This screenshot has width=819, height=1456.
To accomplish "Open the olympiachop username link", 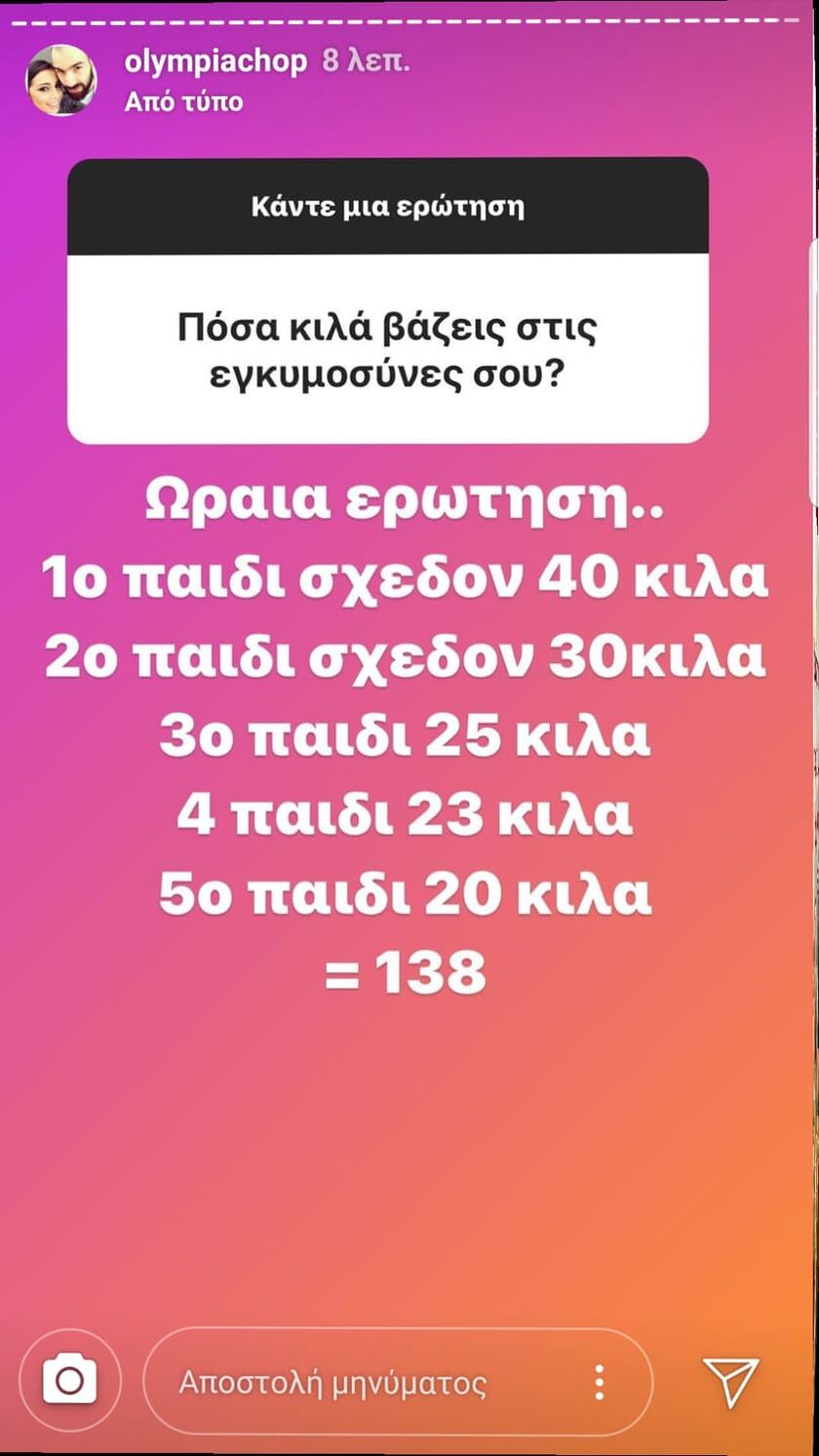I will (215, 61).
